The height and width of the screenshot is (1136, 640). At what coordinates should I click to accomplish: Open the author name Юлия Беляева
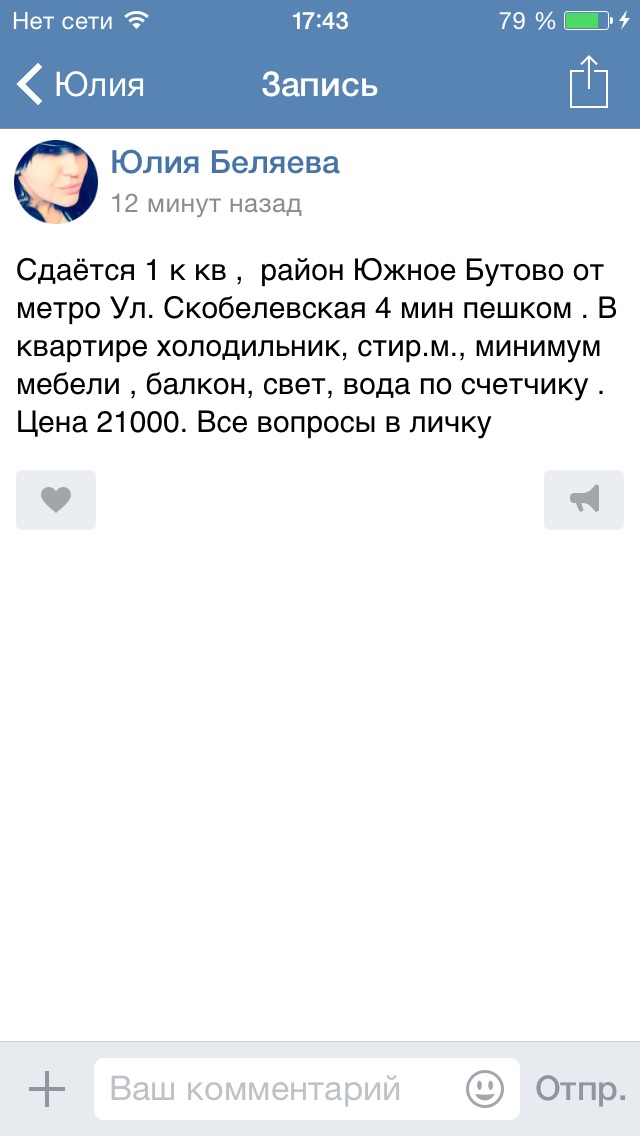225,162
